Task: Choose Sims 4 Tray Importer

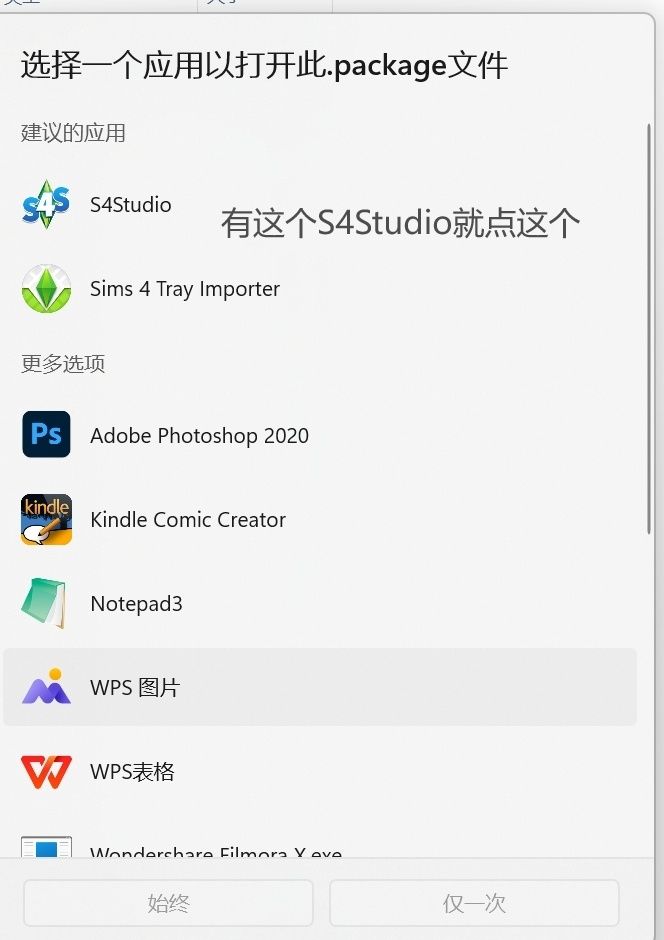Action: [184, 289]
